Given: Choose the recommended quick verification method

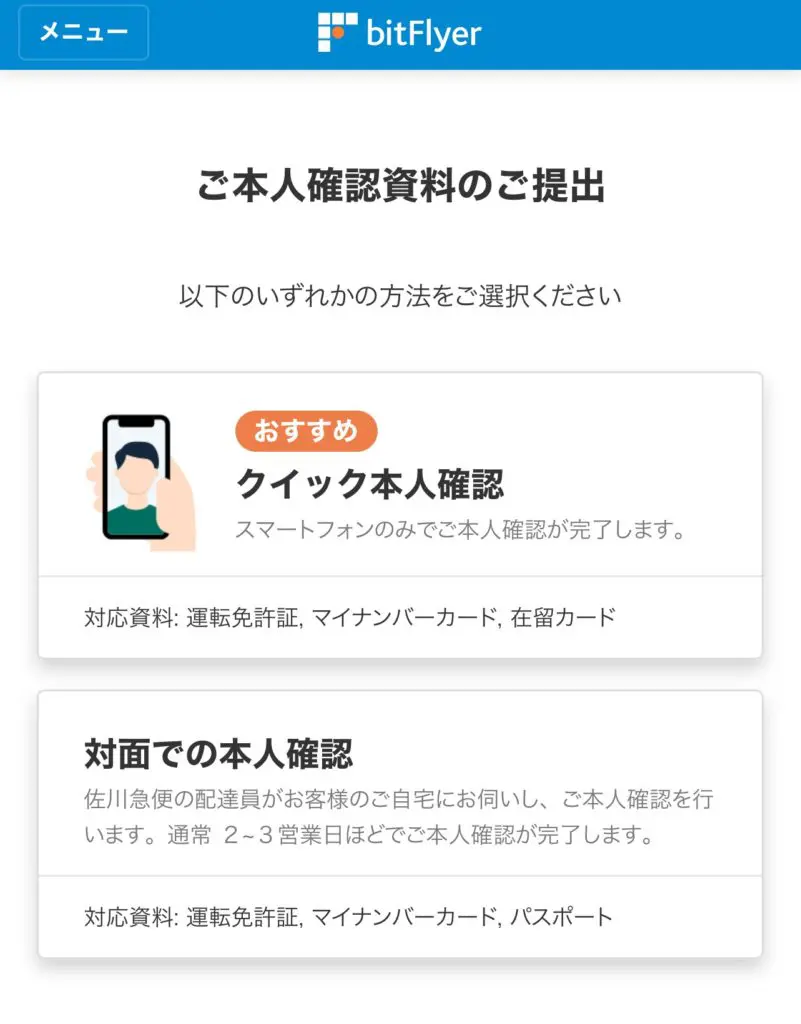Looking at the screenshot, I should pos(400,480).
